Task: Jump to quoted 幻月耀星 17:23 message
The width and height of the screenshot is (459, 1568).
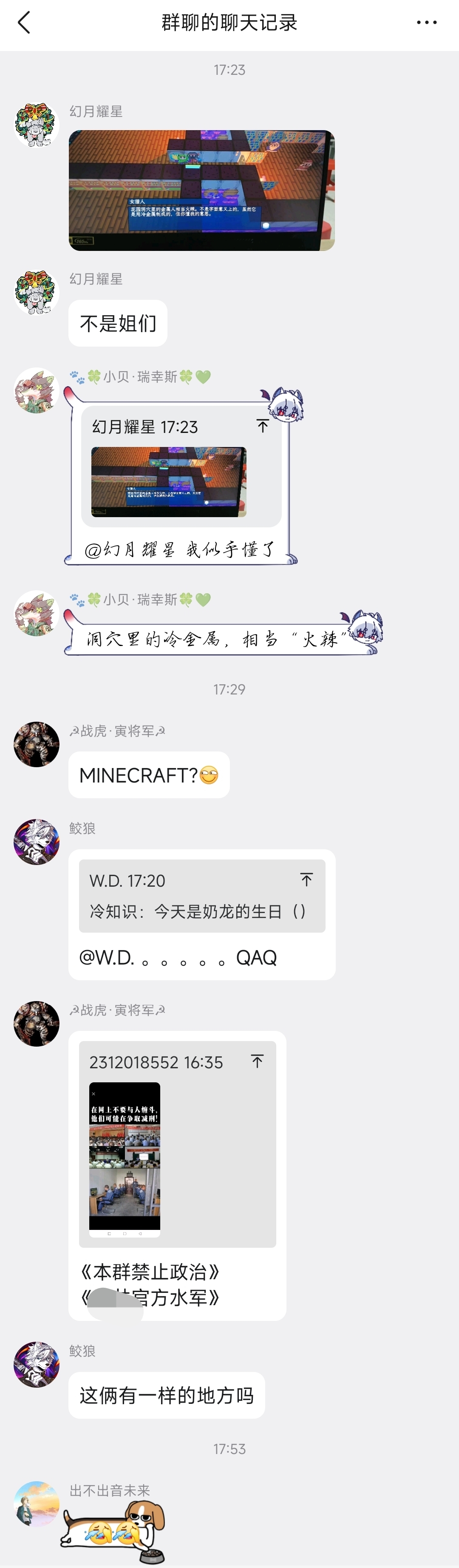Action: click(263, 426)
